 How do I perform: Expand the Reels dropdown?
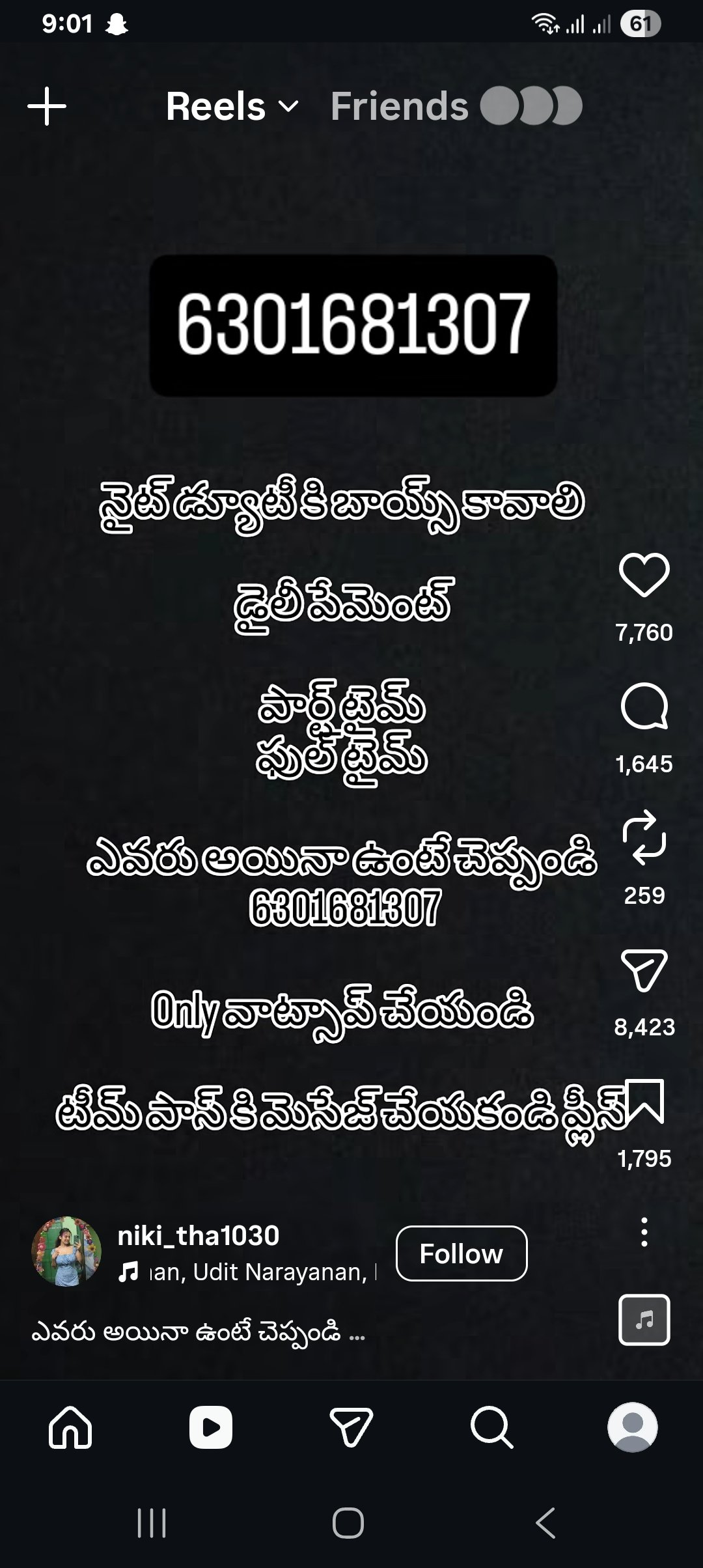[x=232, y=106]
